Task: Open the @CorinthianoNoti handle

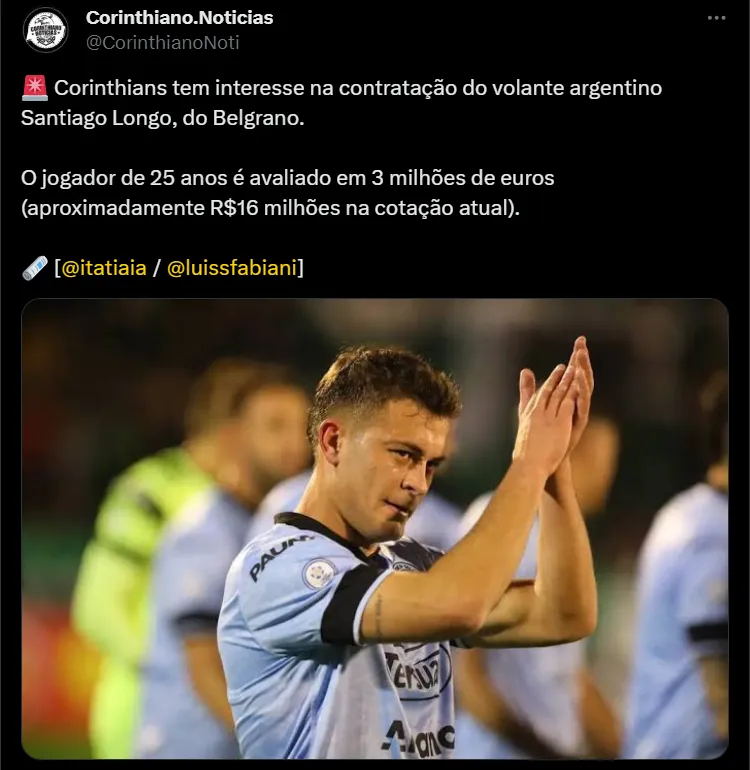Action: [162, 43]
